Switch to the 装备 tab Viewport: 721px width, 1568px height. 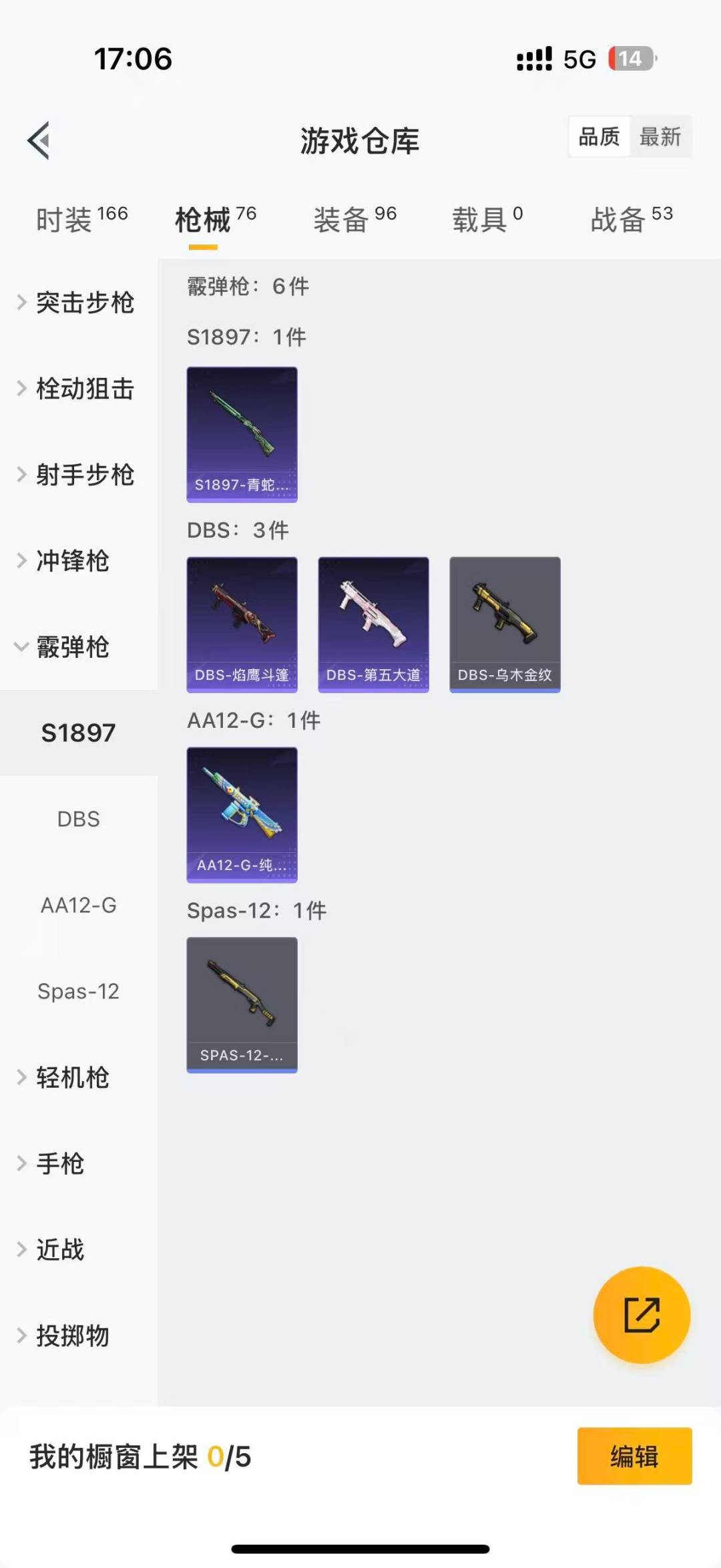[354, 219]
